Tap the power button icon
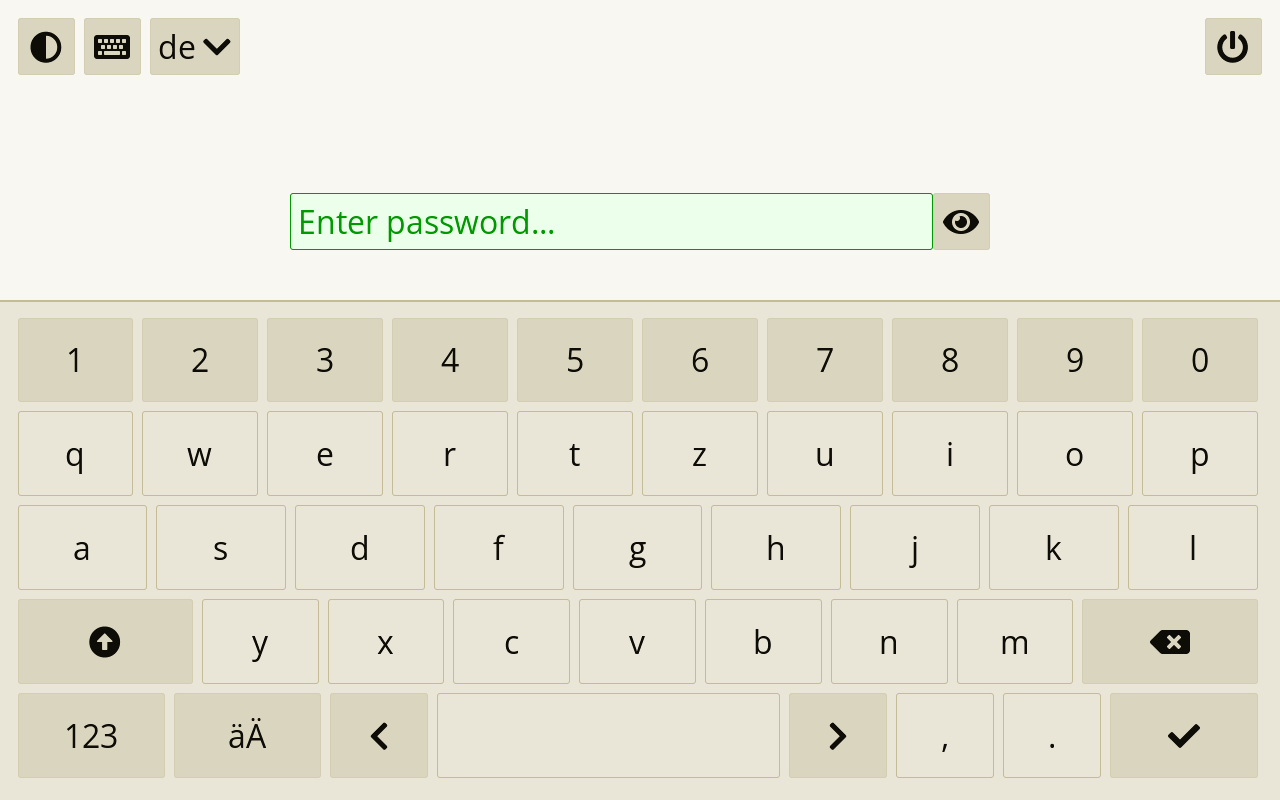This screenshot has width=1280, height=800. click(1232, 47)
